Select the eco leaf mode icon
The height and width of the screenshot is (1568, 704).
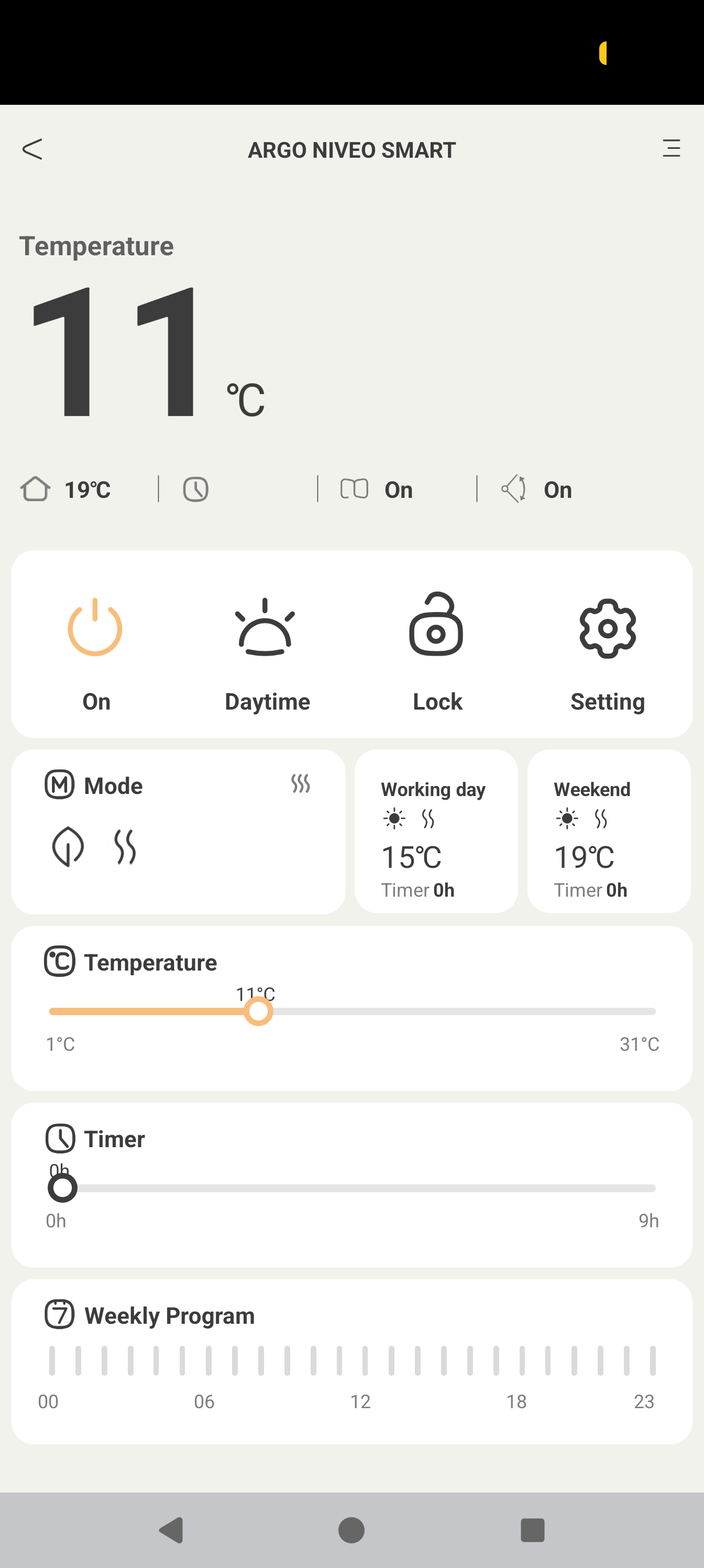[x=68, y=846]
